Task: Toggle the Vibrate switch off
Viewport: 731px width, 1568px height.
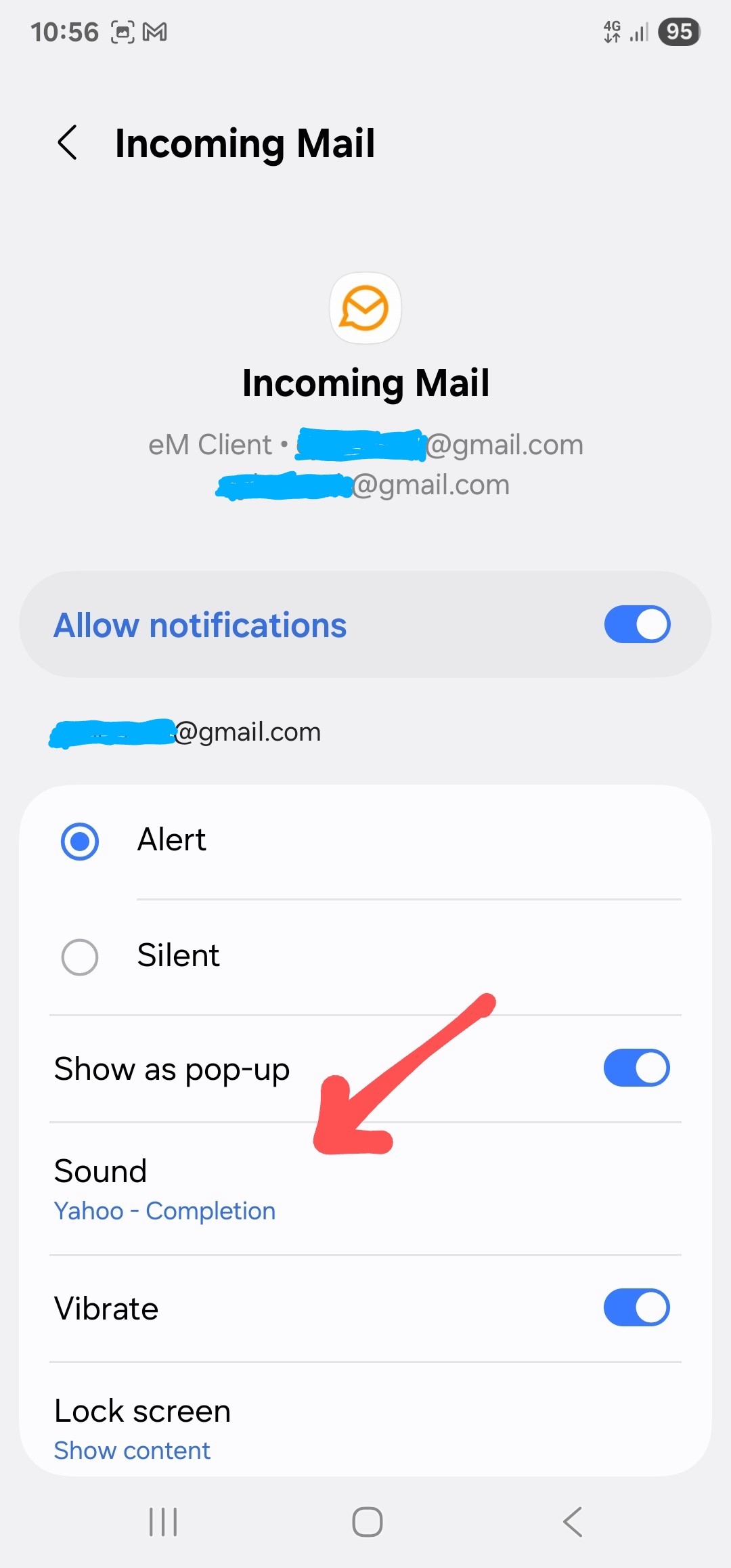Action: [x=636, y=1307]
